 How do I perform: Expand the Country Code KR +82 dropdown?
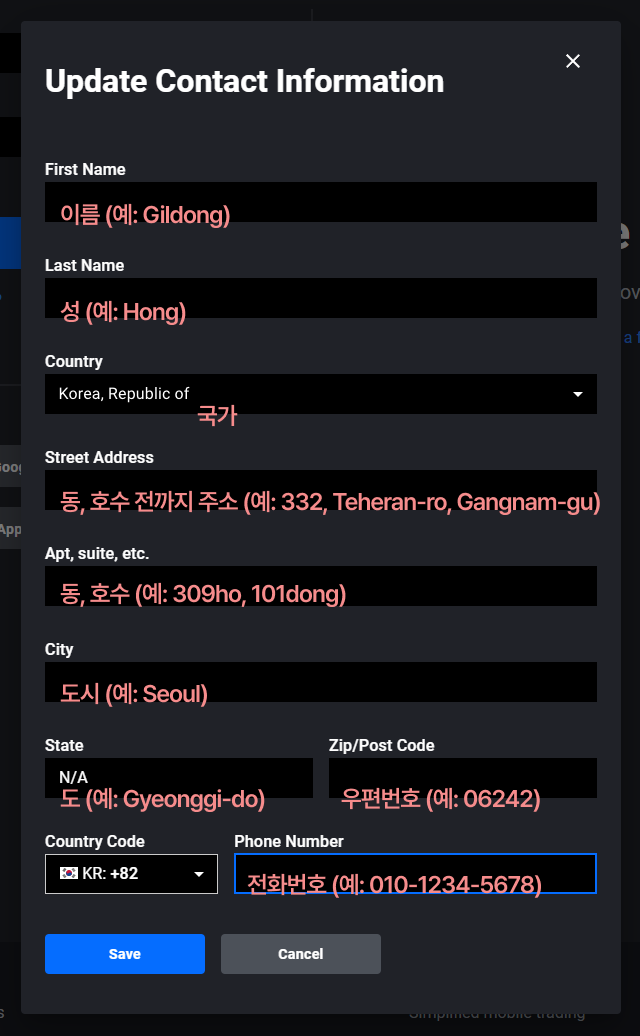(131, 874)
